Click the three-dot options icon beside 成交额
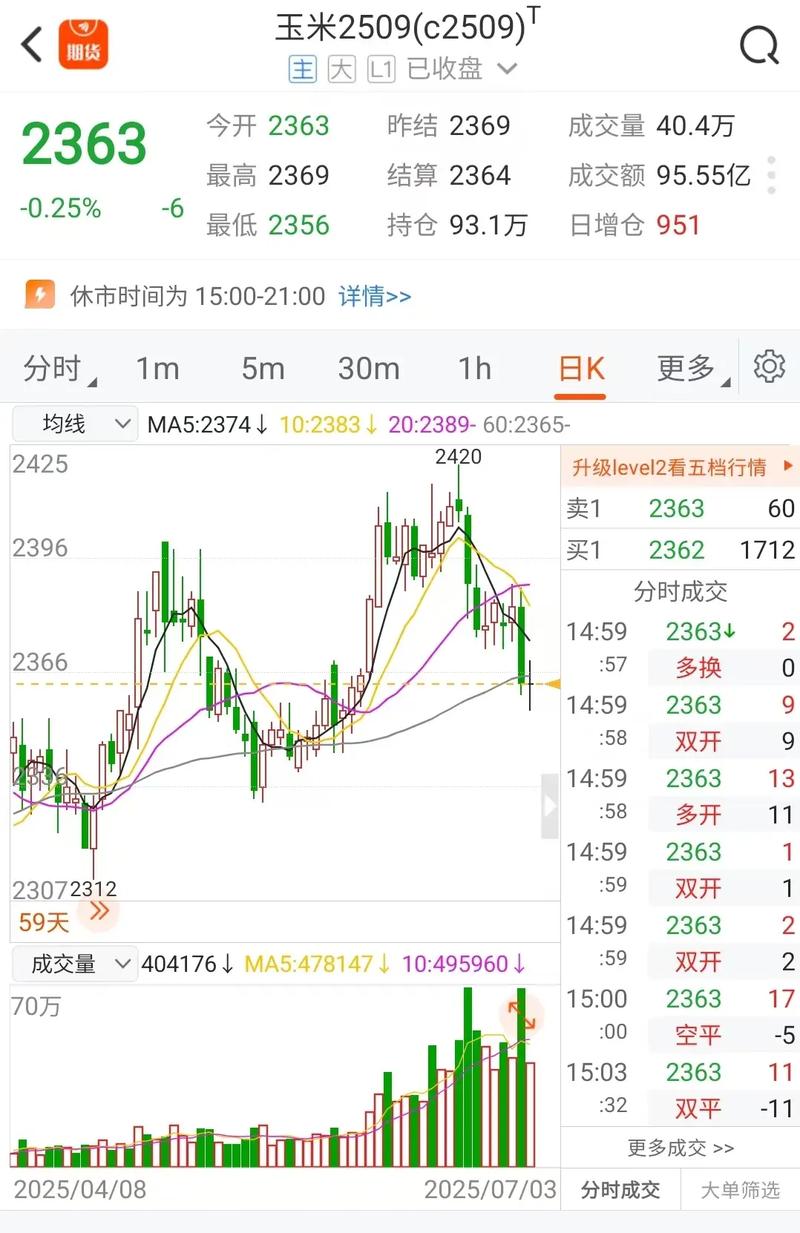The width and height of the screenshot is (800, 1233). tap(770, 174)
